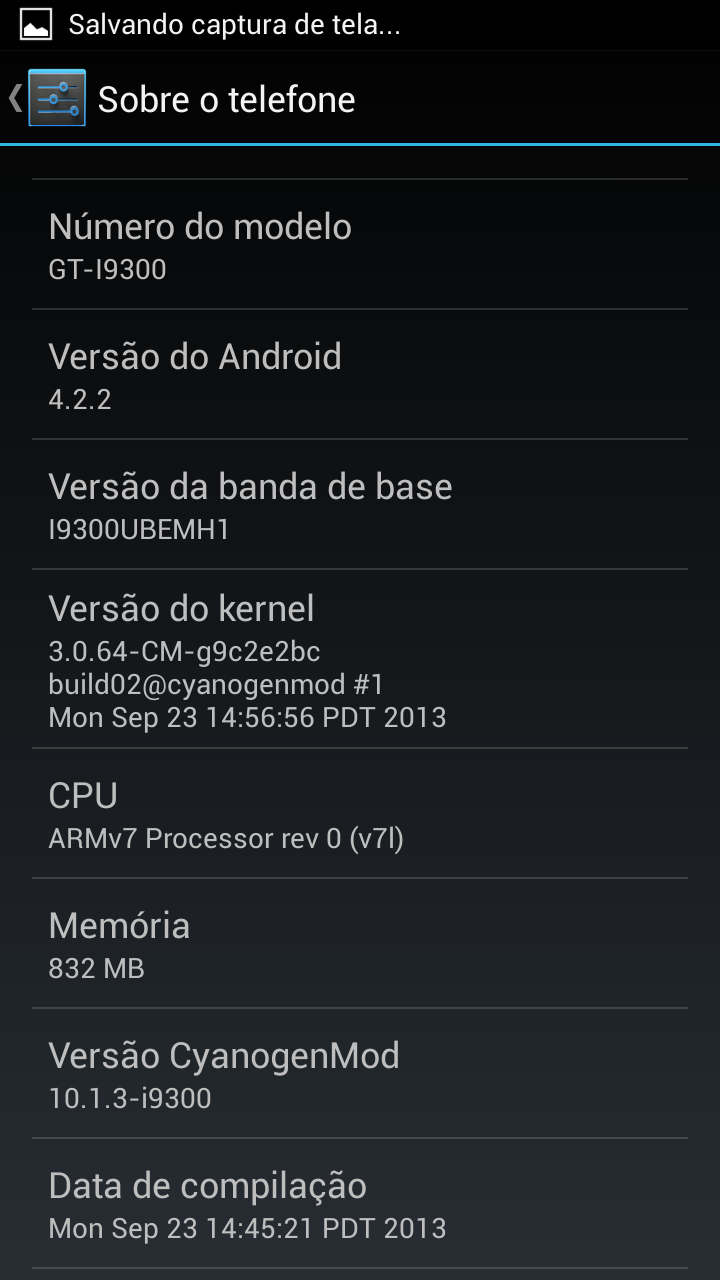Select the CPU row
Screen dimensions: 720x1280
pyautogui.click(x=360, y=813)
